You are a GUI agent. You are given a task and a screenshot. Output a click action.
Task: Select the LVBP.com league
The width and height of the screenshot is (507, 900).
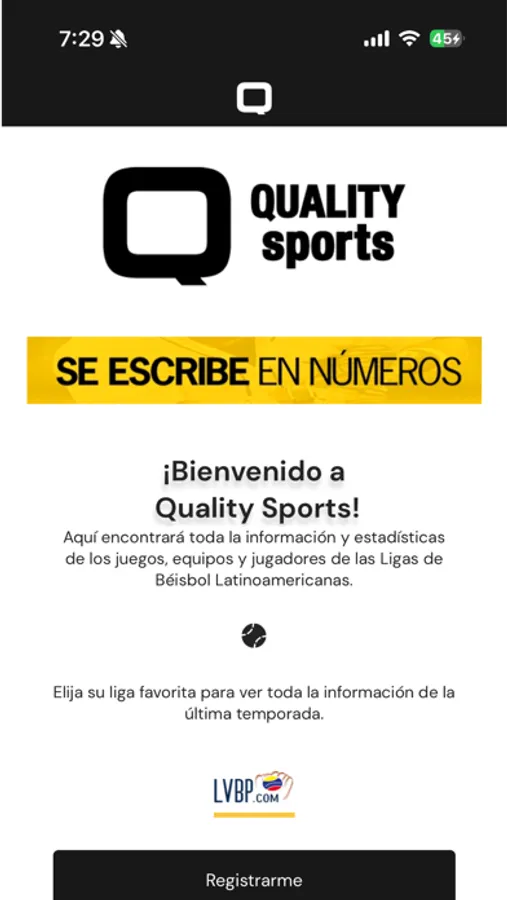(x=254, y=788)
